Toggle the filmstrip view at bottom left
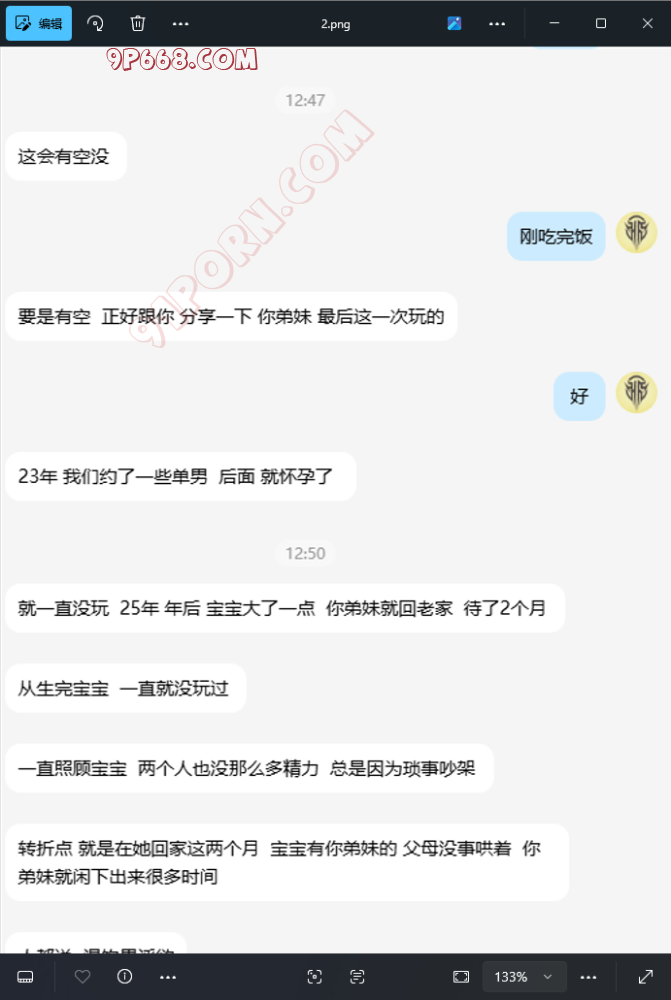The image size is (671, 1000). (x=26, y=976)
